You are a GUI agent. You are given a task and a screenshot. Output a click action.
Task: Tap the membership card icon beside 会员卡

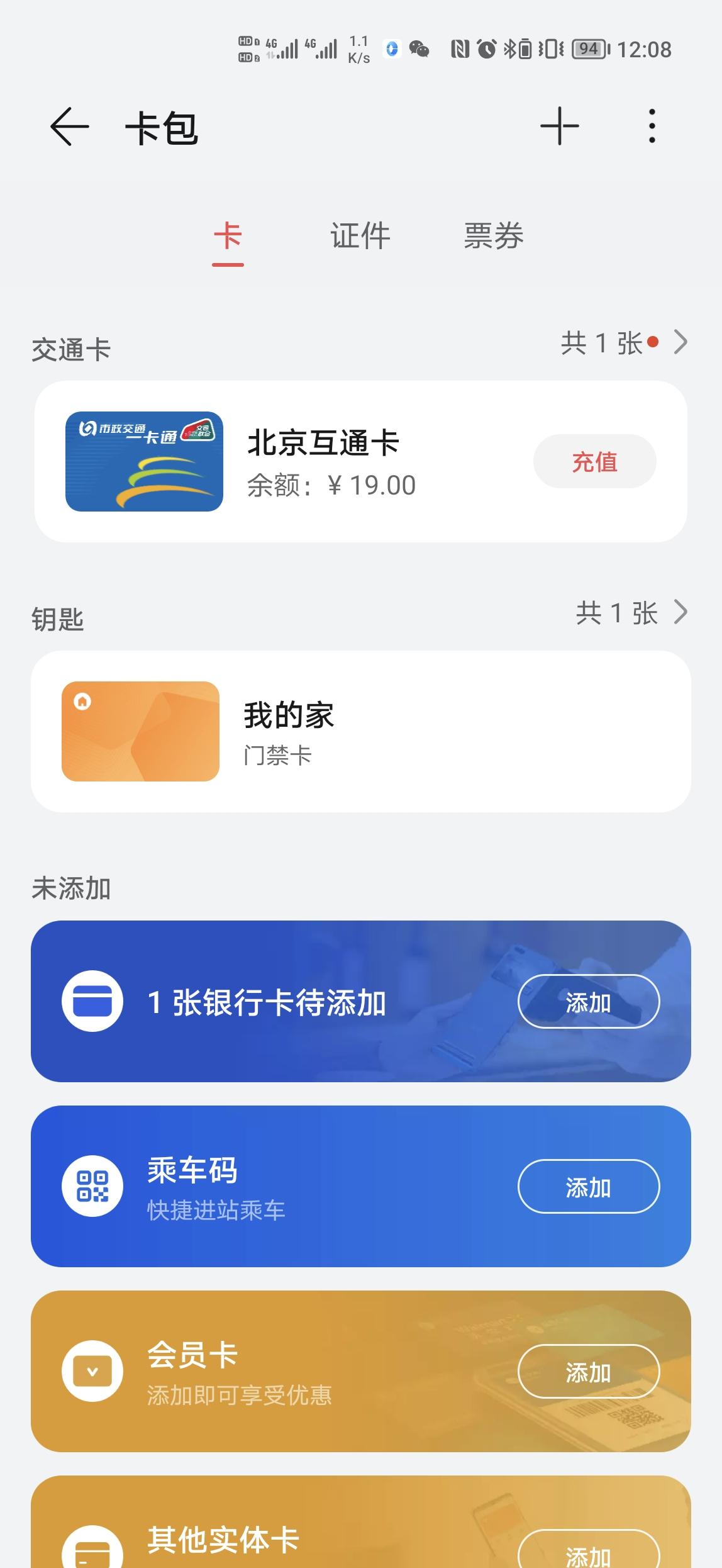[92, 1372]
